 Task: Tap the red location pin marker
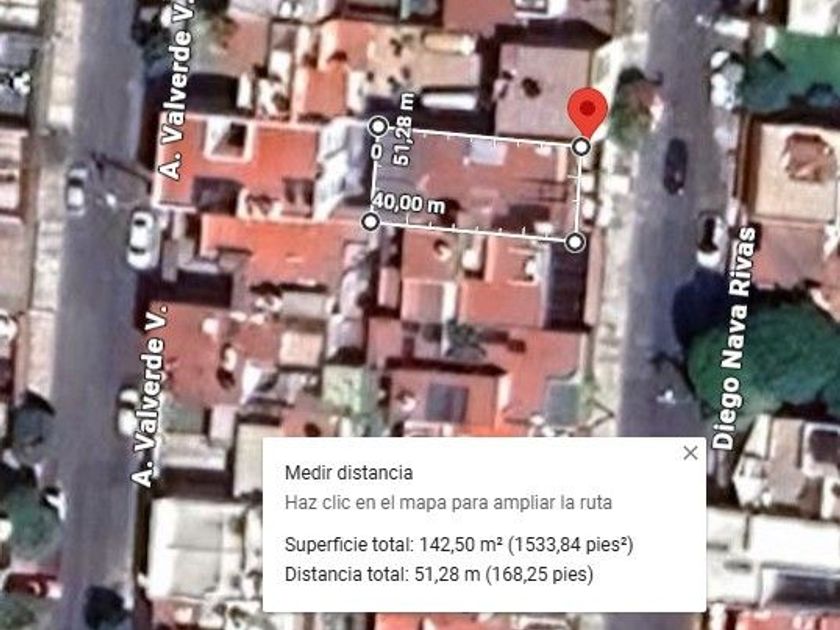[x=587, y=110]
